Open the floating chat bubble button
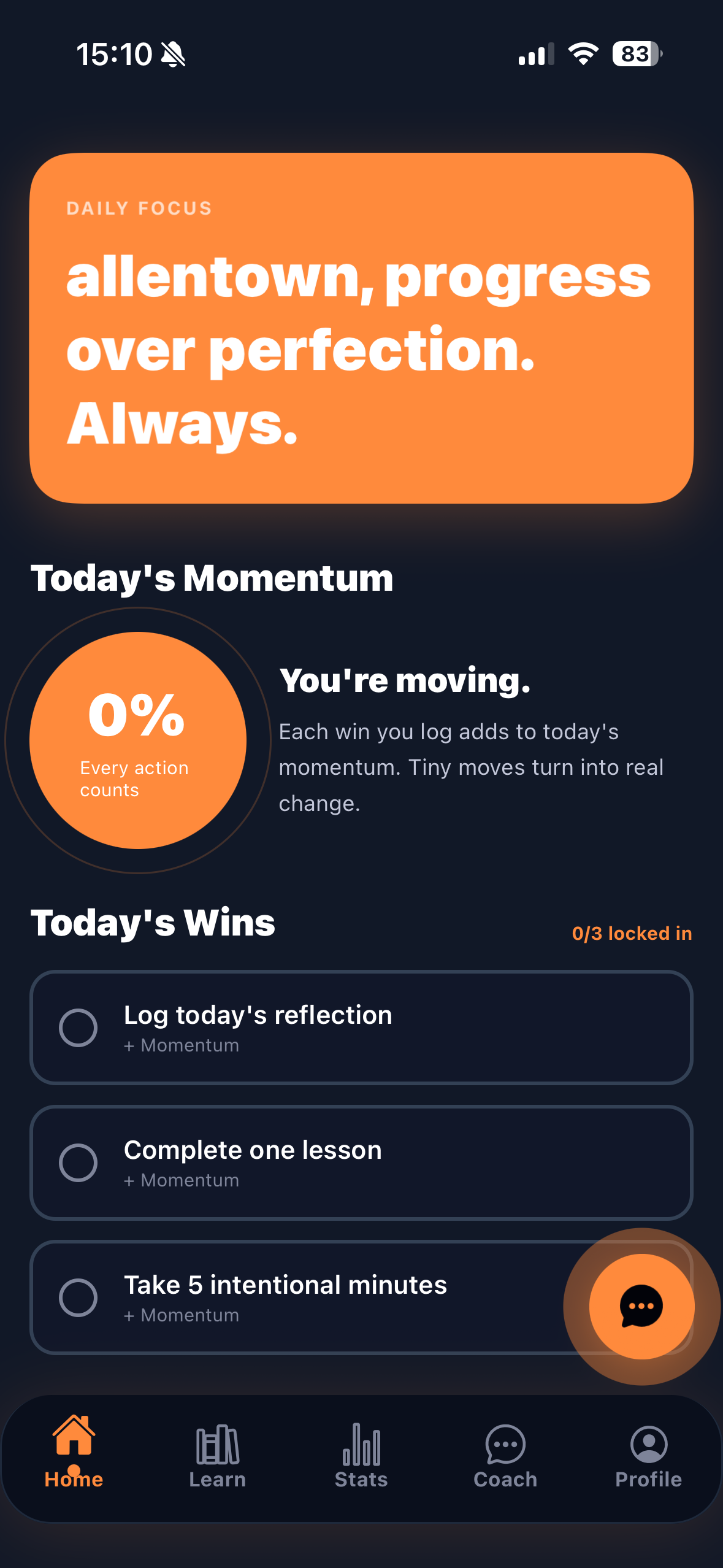The image size is (723, 1568). pos(641,1306)
